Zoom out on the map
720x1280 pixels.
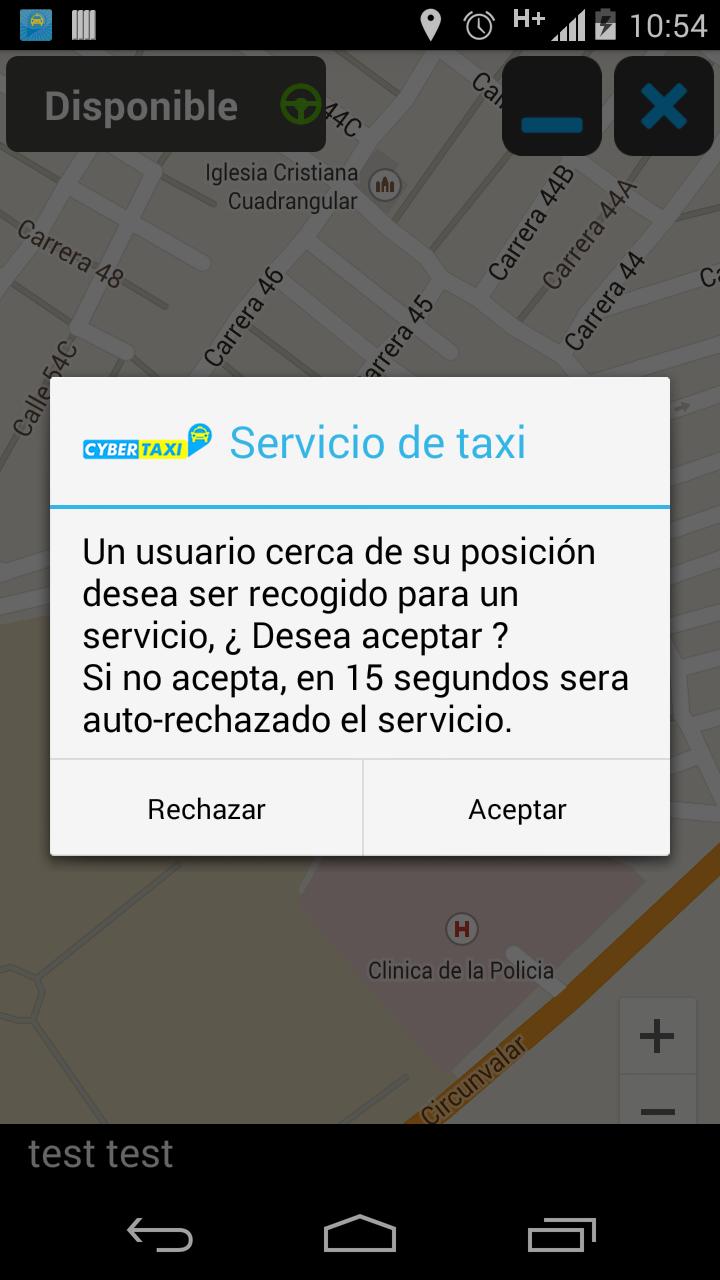(657, 1108)
